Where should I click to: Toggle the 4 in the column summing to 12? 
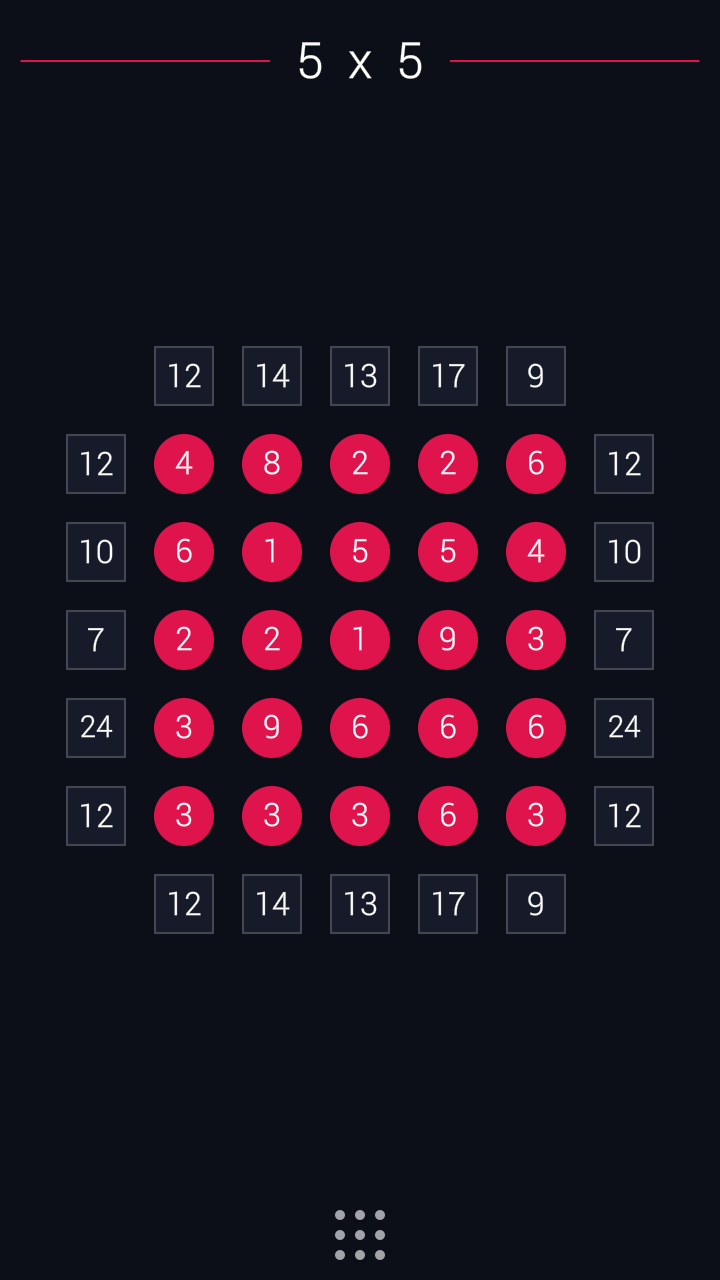pos(184,464)
